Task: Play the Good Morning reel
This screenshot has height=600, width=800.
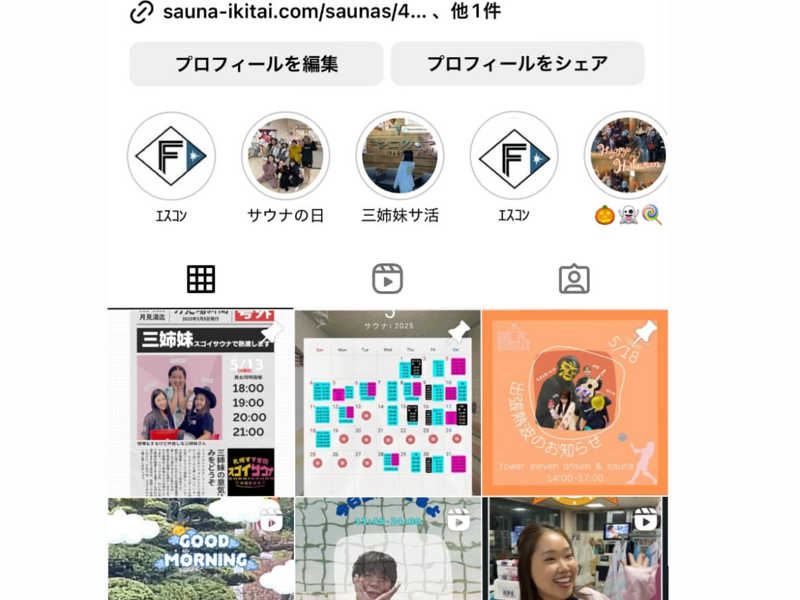Action: 200,550
